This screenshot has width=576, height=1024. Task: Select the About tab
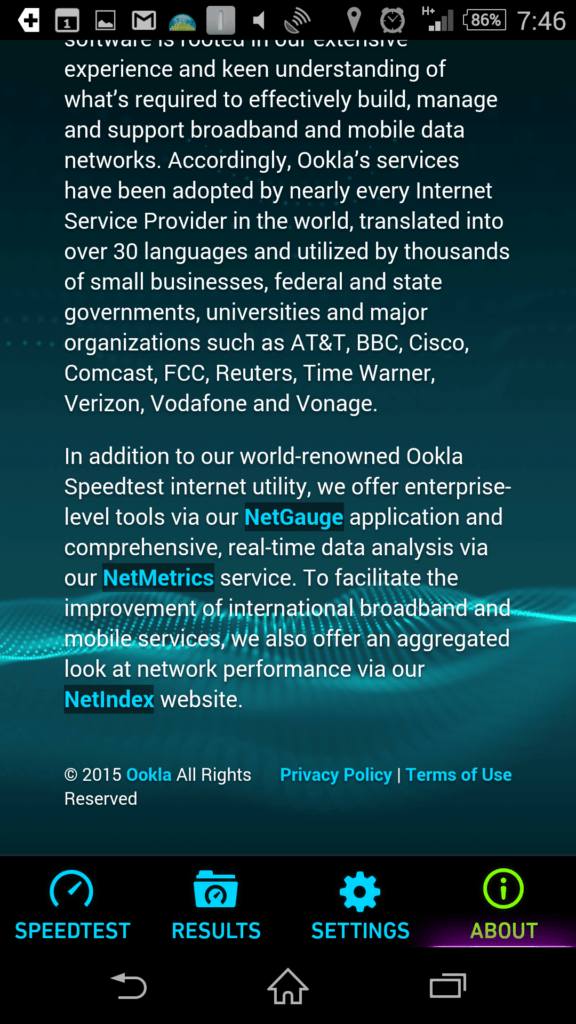pyautogui.click(x=504, y=904)
